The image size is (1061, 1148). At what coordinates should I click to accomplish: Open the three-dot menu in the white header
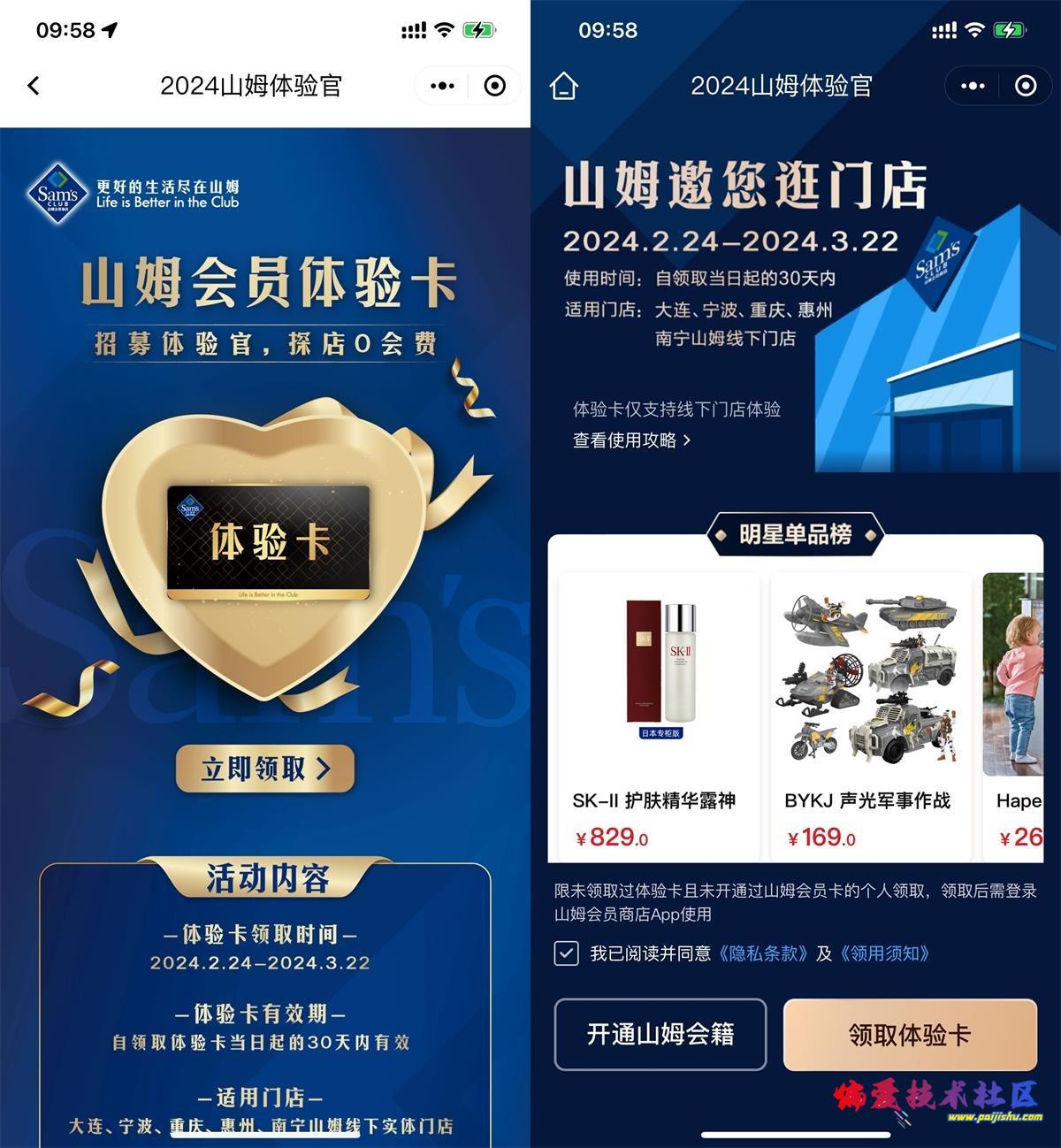[x=442, y=86]
